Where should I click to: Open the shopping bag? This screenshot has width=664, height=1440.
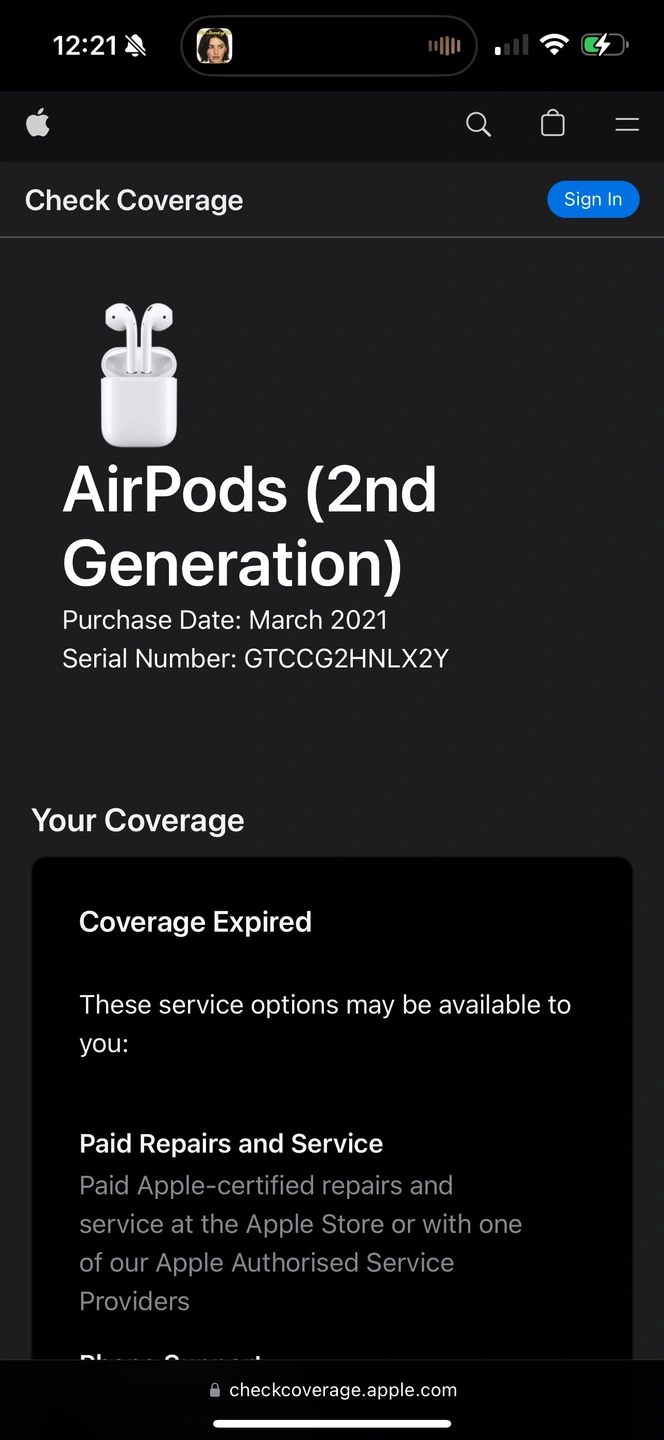click(553, 124)
